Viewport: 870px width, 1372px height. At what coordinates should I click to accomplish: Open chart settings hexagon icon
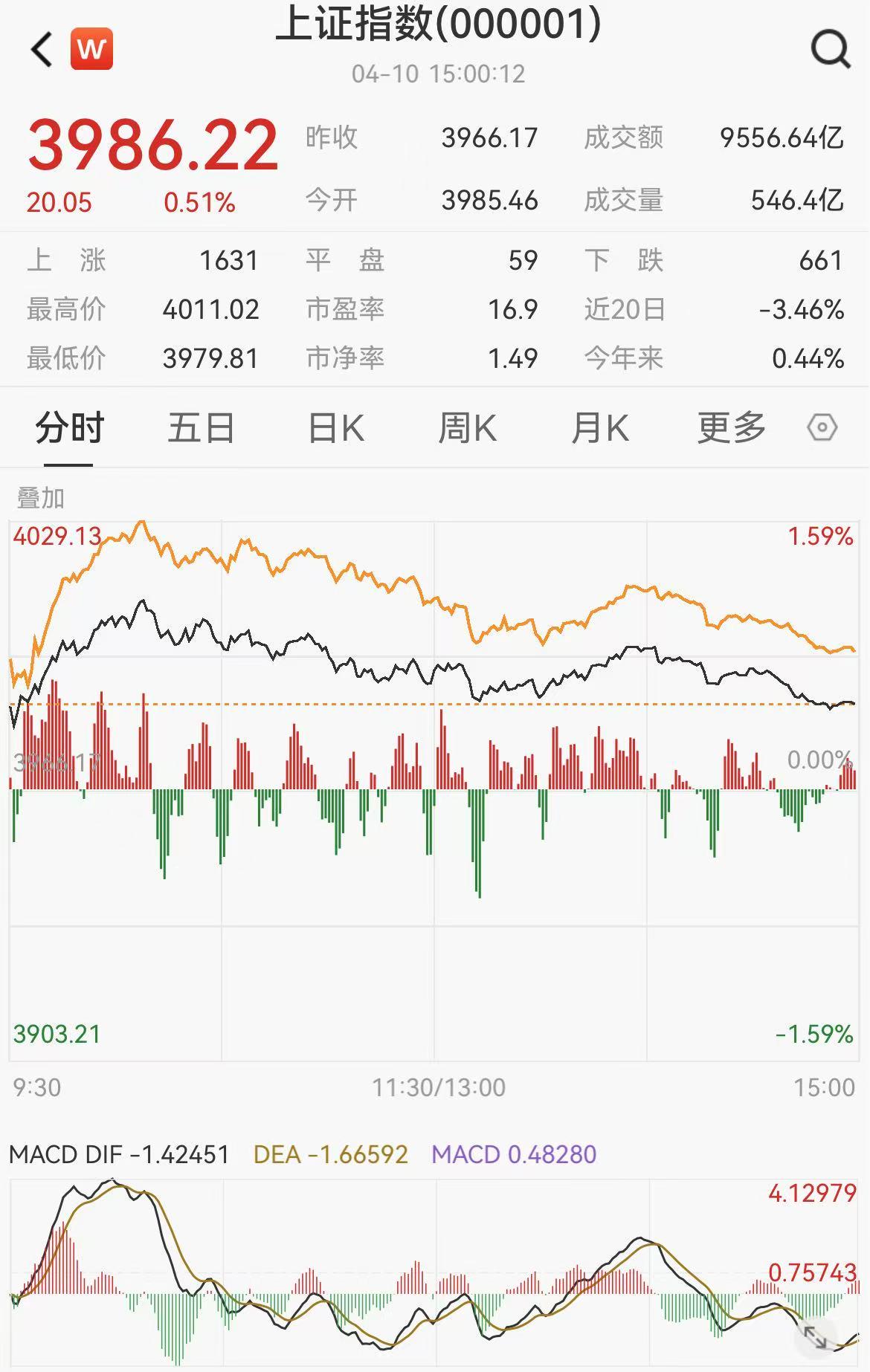[822, 428]
